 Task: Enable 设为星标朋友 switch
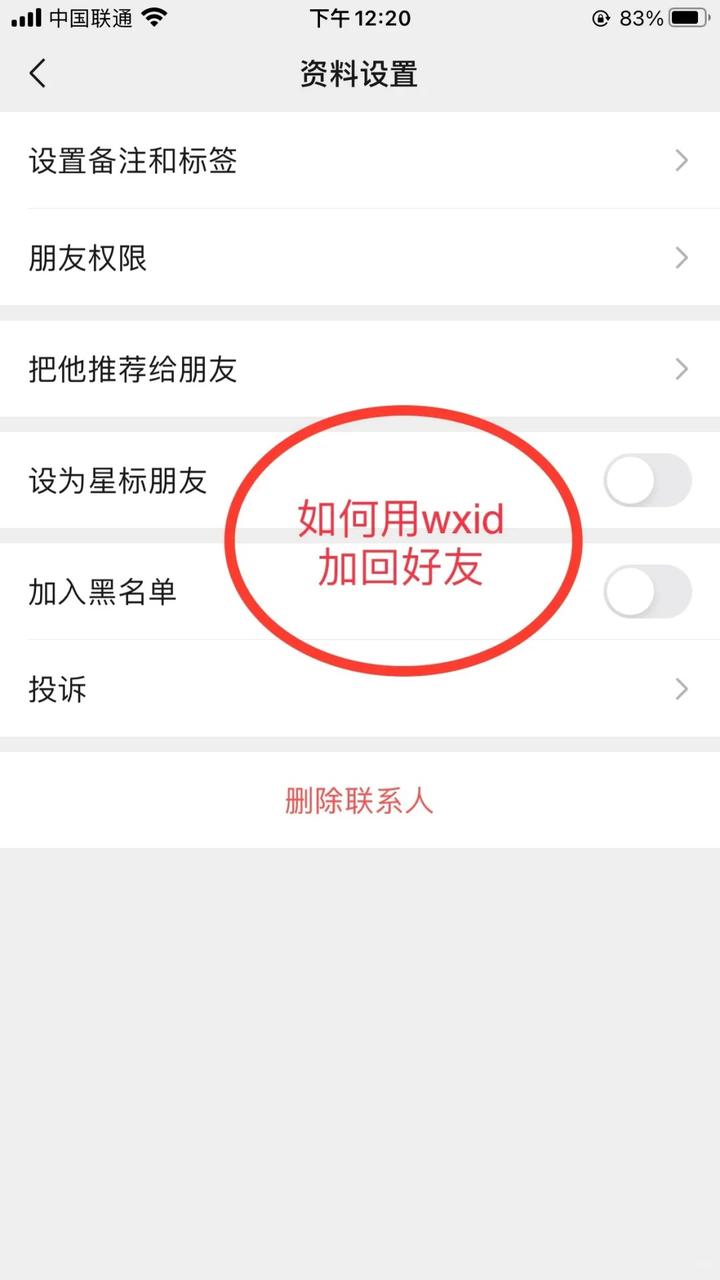[647, 480]
